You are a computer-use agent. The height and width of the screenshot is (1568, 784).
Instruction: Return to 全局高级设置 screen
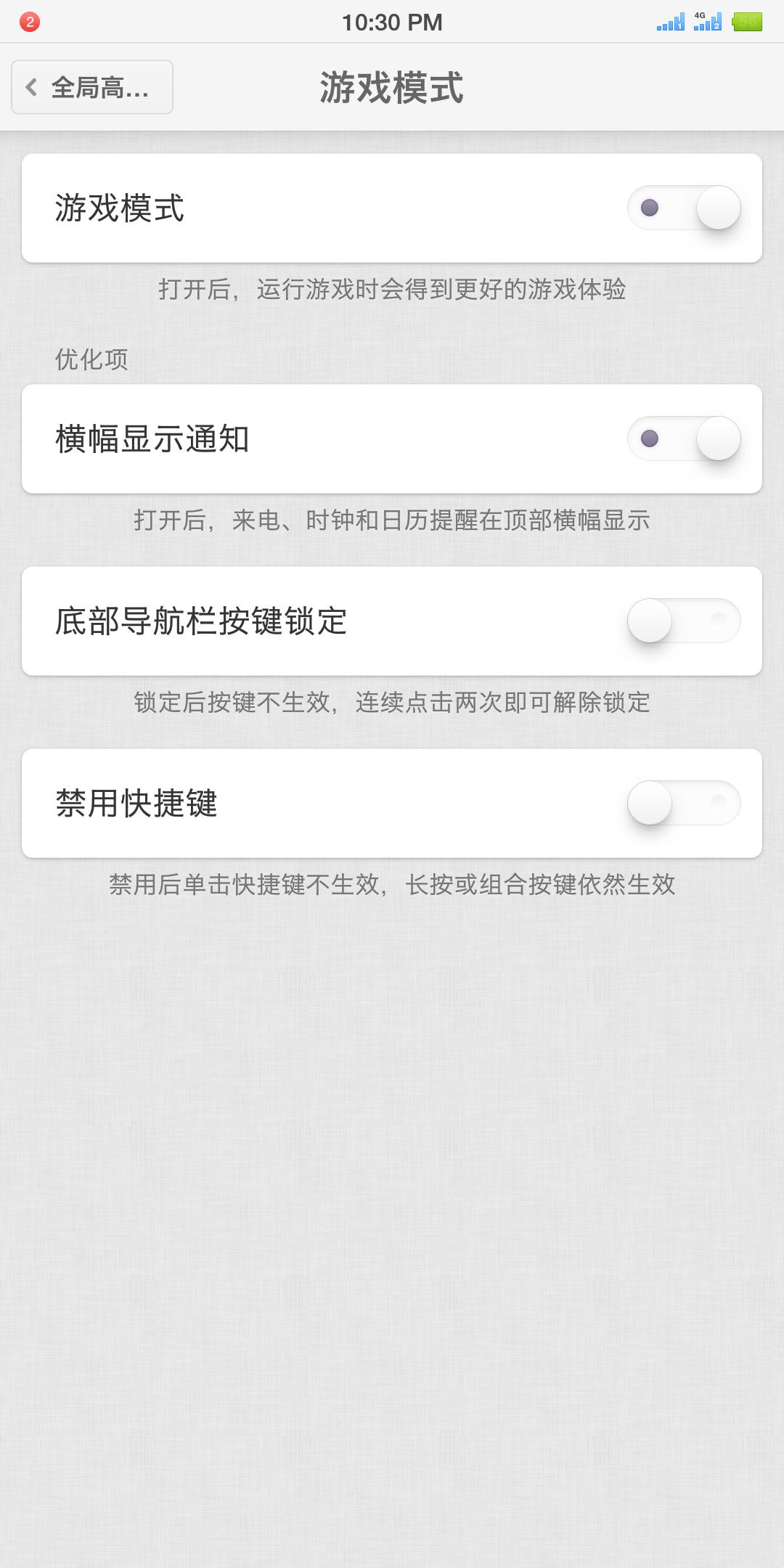point(91,86)
